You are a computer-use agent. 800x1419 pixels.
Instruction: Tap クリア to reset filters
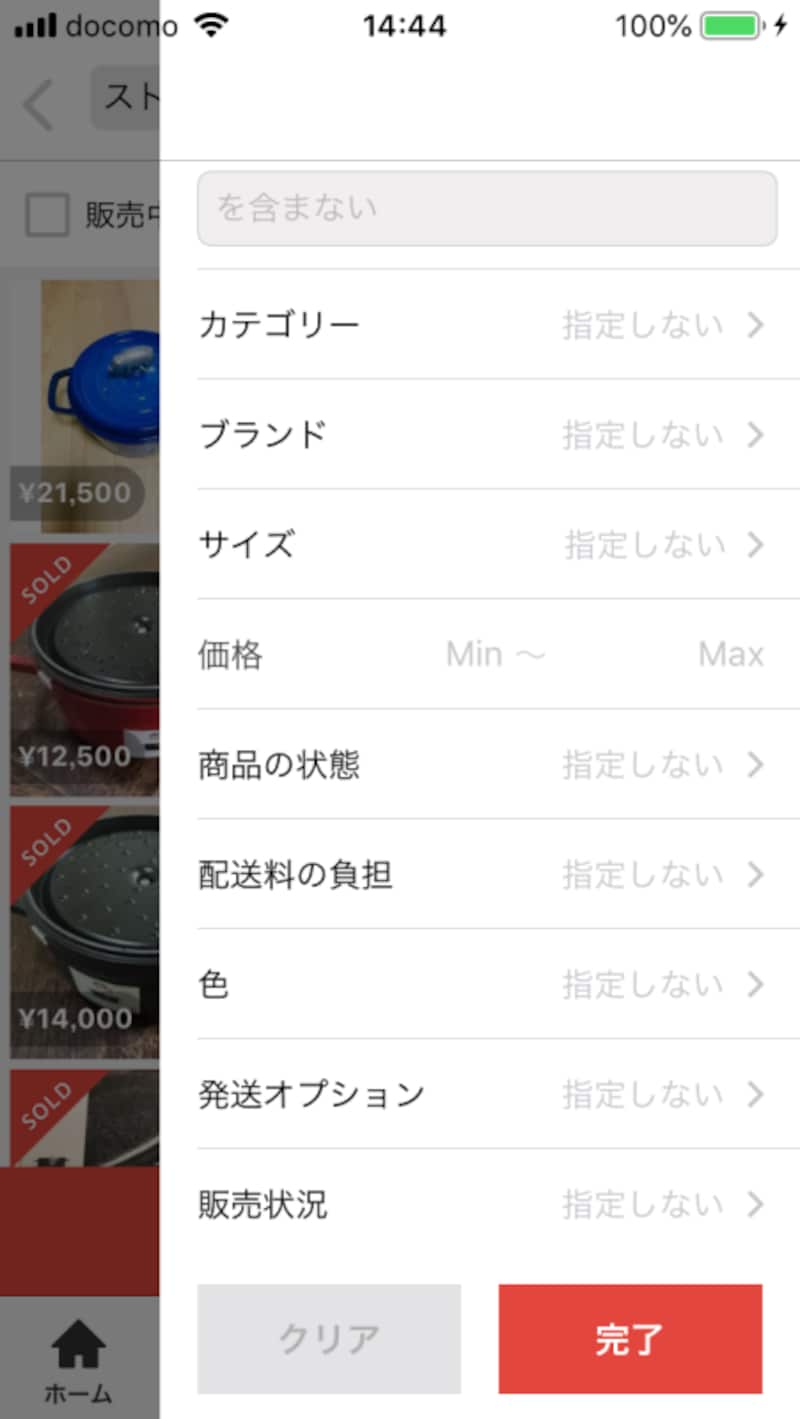pyautogui.click(x=328, y=1339)
